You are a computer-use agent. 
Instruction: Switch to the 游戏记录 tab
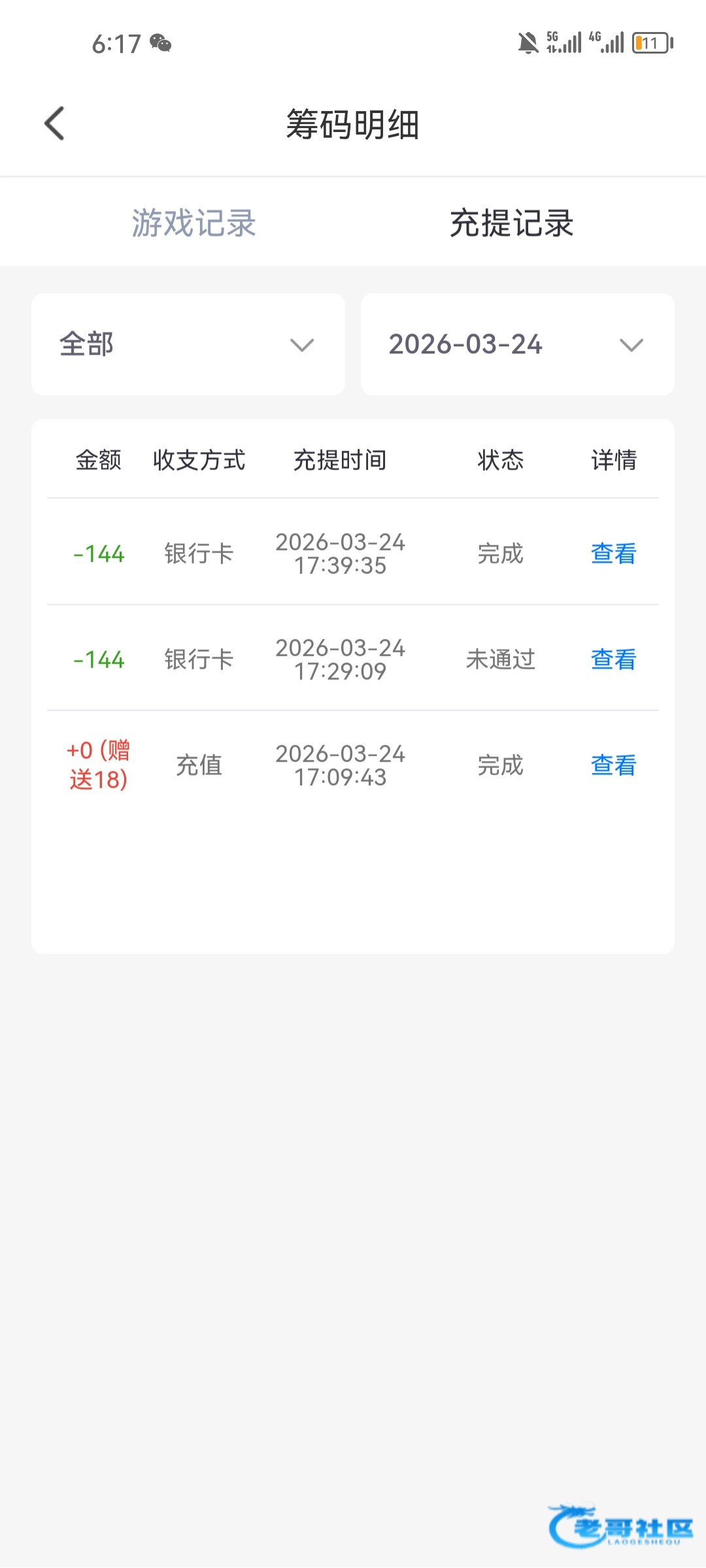point(193,223)
